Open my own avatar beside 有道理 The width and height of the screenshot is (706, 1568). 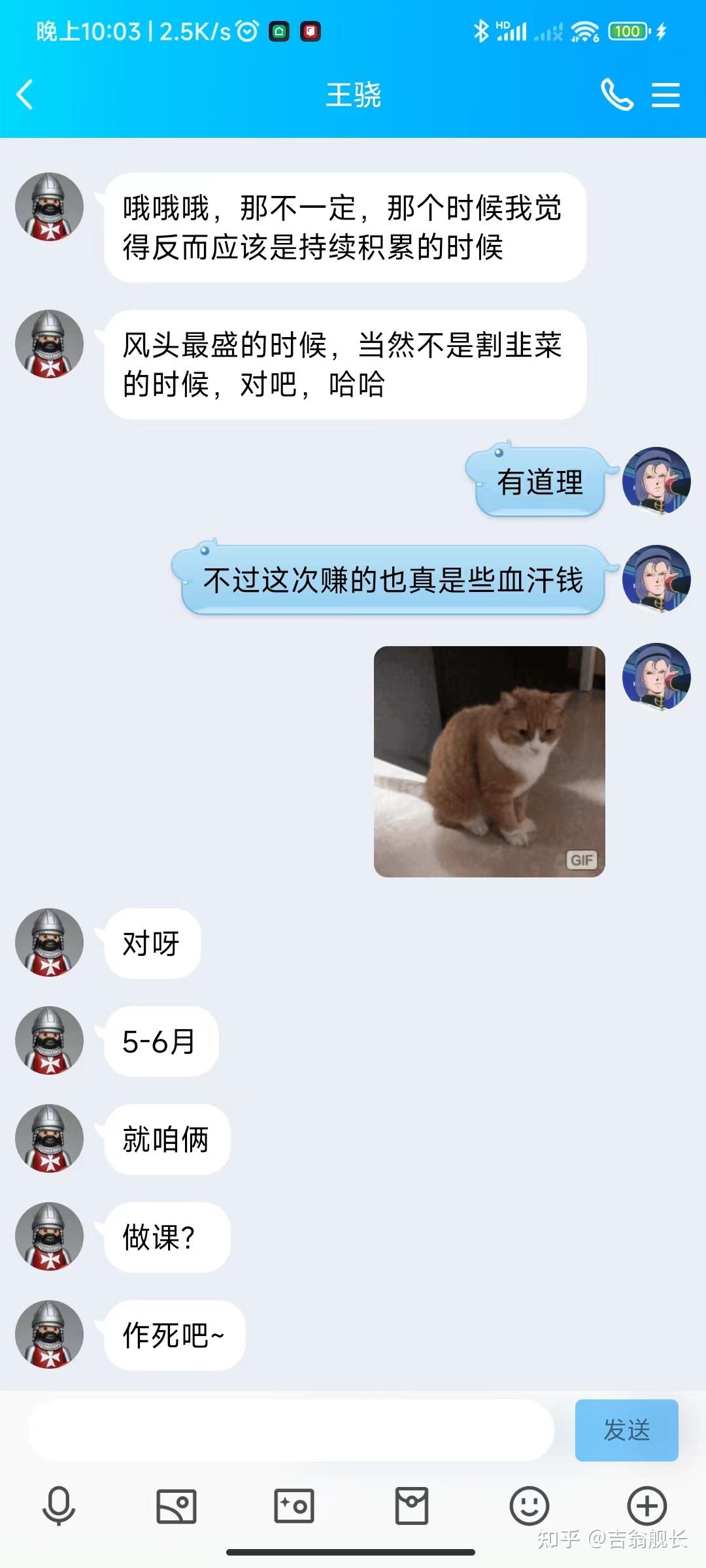pos(656,481)
